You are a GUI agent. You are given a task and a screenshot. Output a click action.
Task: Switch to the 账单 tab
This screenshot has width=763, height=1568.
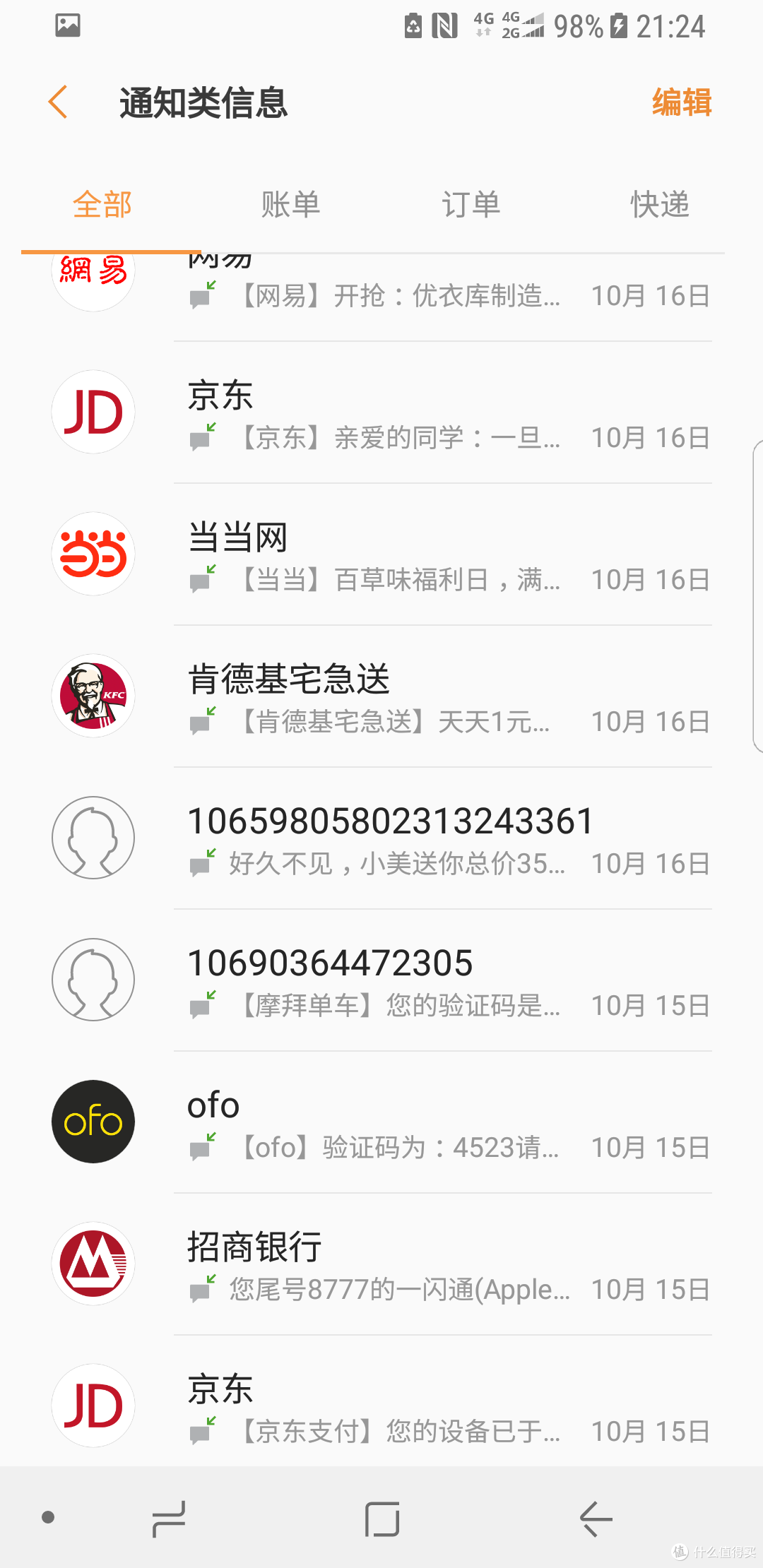[290, 205]
